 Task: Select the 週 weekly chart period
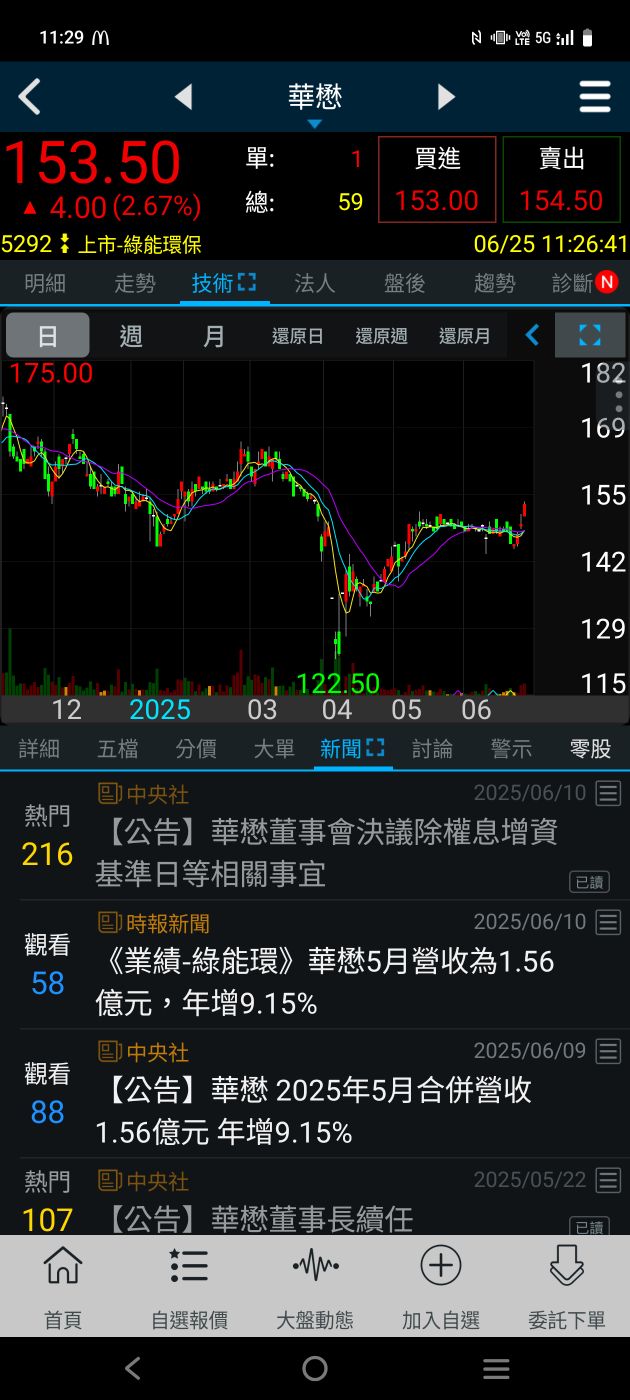tap(131, 336)
